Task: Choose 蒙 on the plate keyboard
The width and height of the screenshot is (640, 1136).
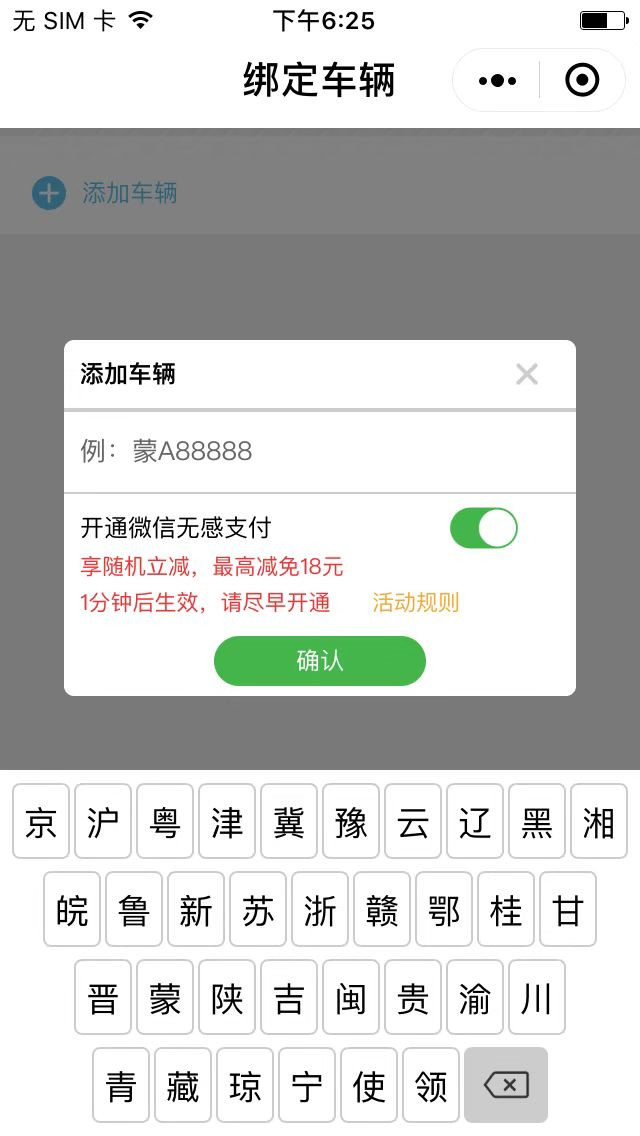Action: (165, 998)
